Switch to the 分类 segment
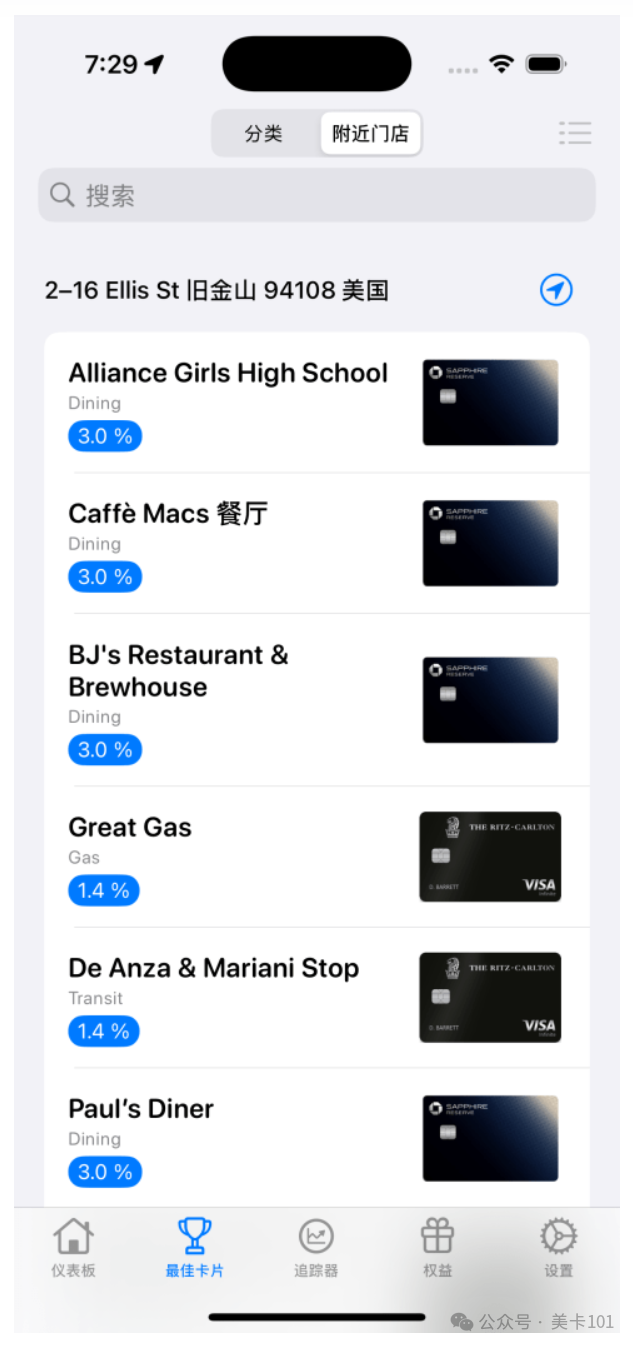 264,134
